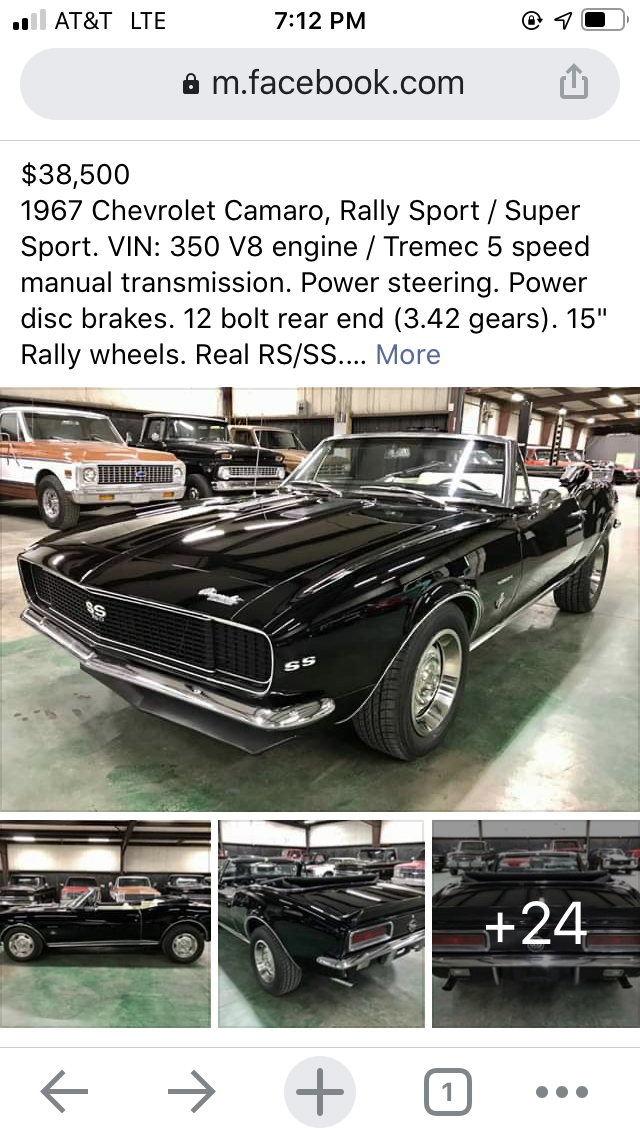Tap the m.facebook.com address bar
This screenshot has height=1136, width=640.
[322, 83]
